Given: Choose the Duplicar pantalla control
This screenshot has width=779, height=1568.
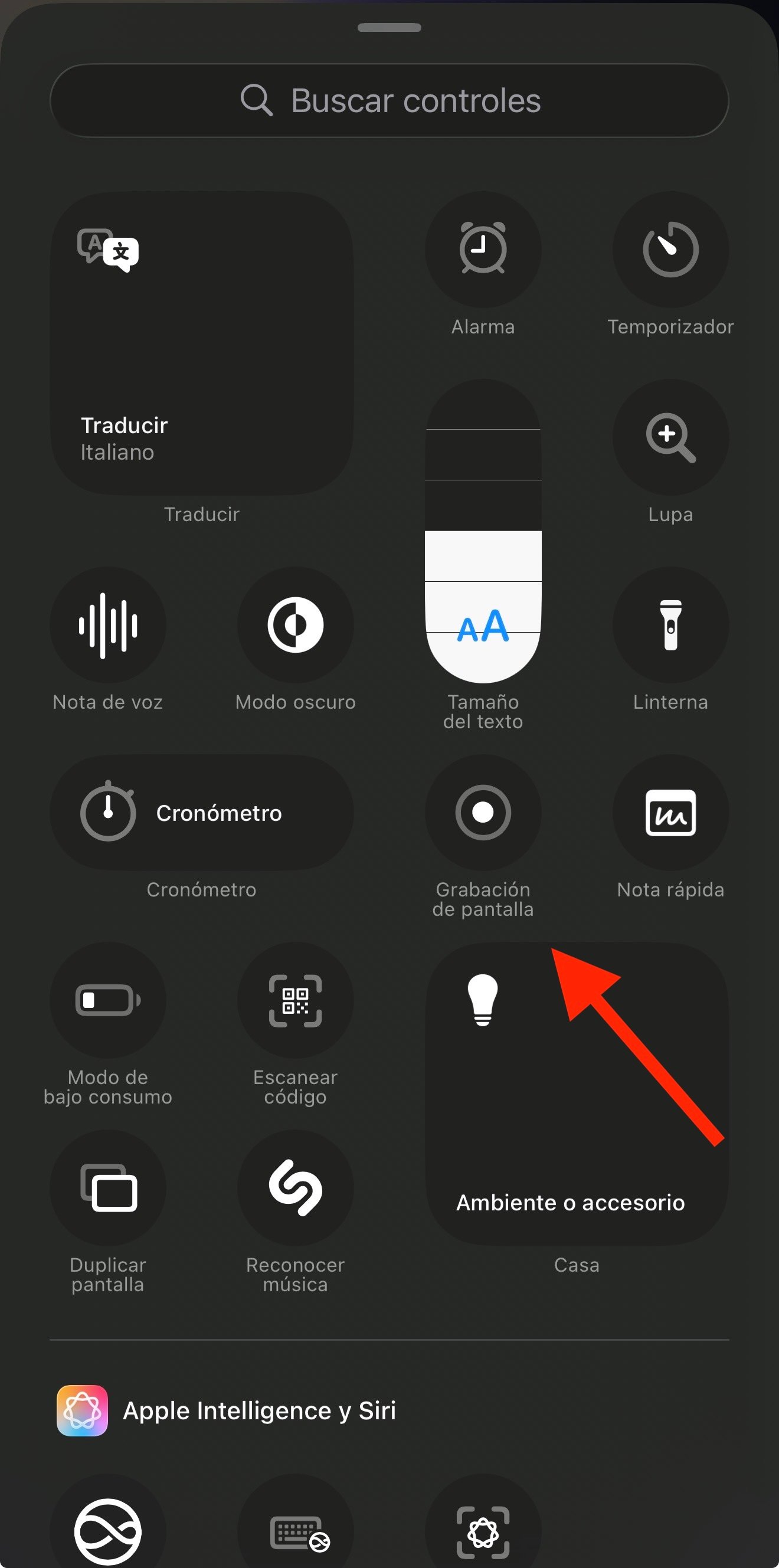Looking at the screenshot, I should (x=108, y=1187).
